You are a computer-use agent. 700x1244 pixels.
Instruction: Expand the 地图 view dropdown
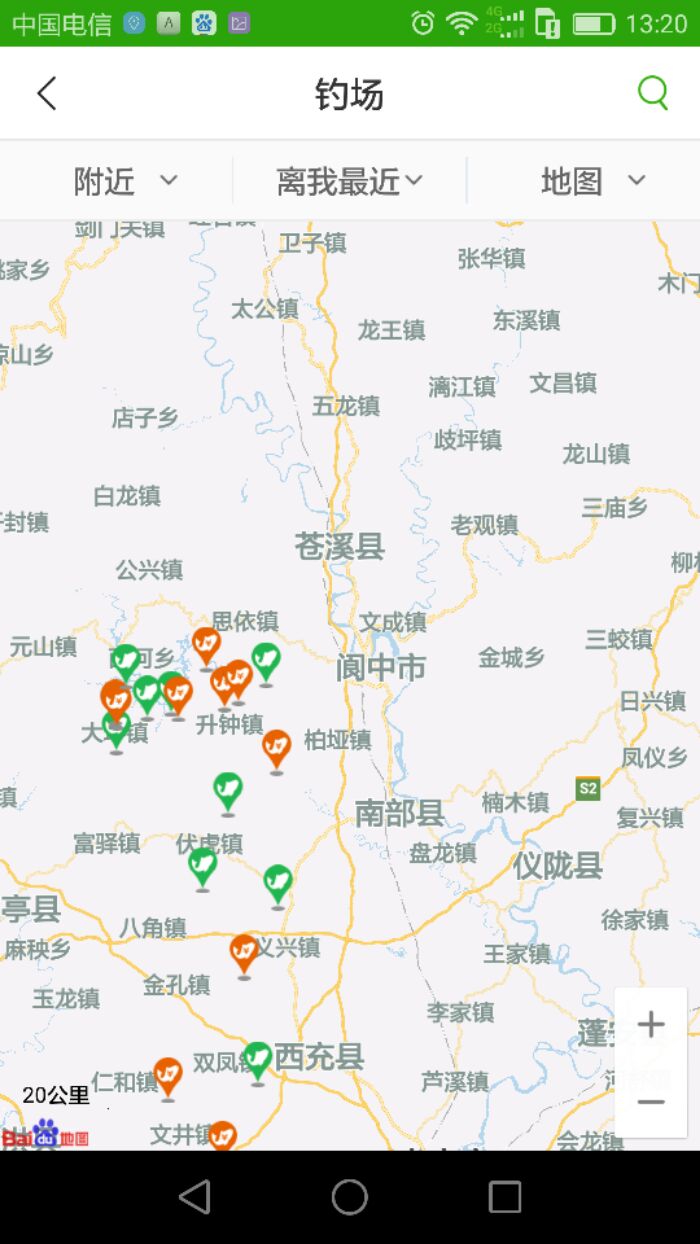click(x=593, y=181)
